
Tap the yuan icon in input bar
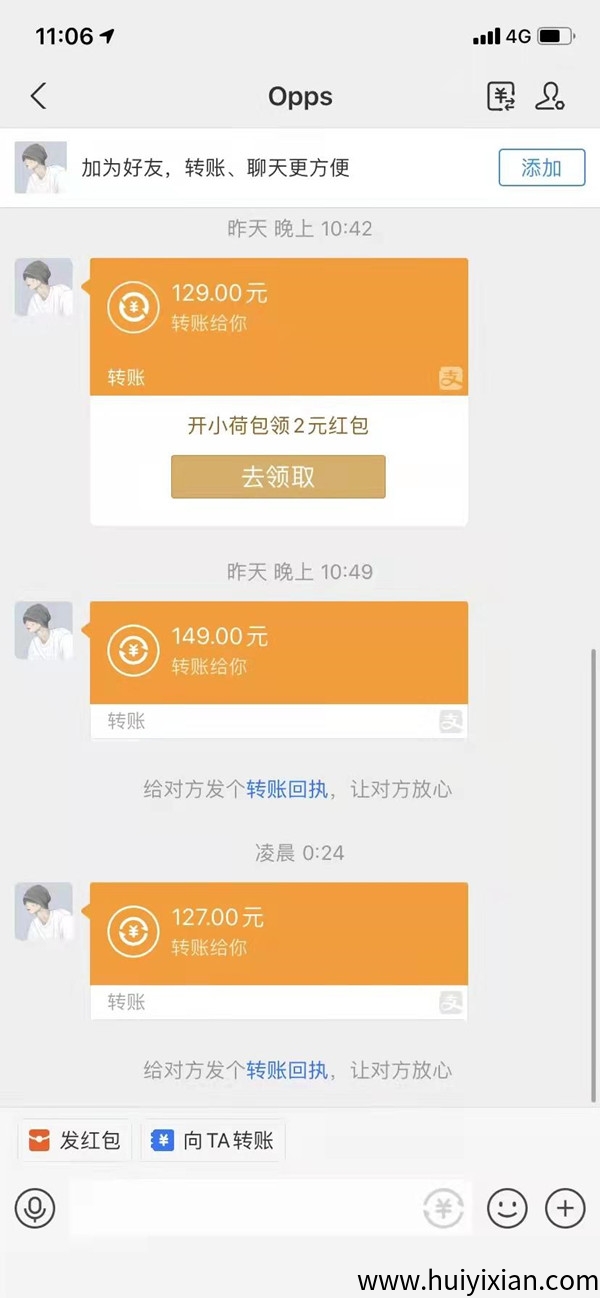(443, 1208)
